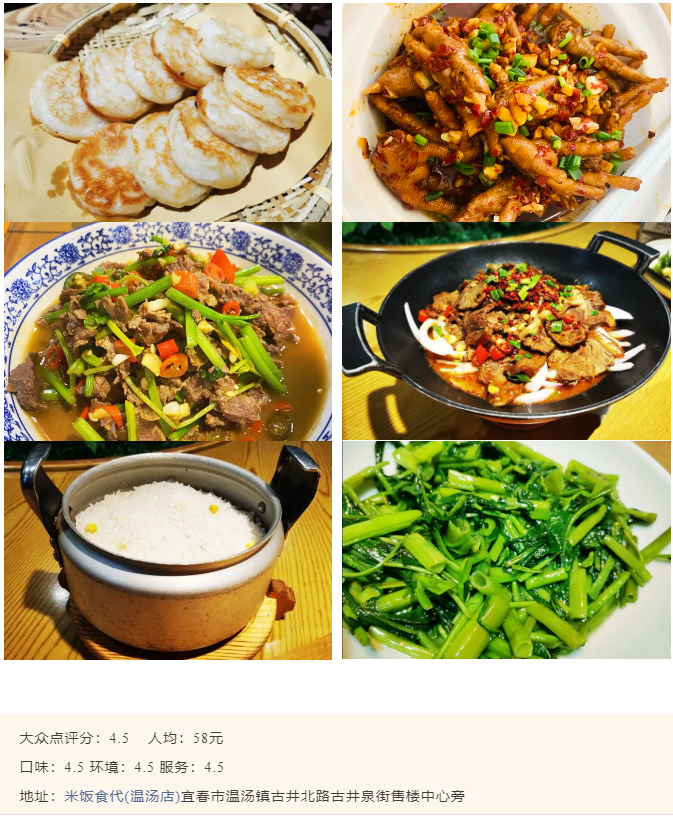Open the 米饭食代(温汤店) restaurant link
Screen dimensions: 673x821
click(122, 796)
